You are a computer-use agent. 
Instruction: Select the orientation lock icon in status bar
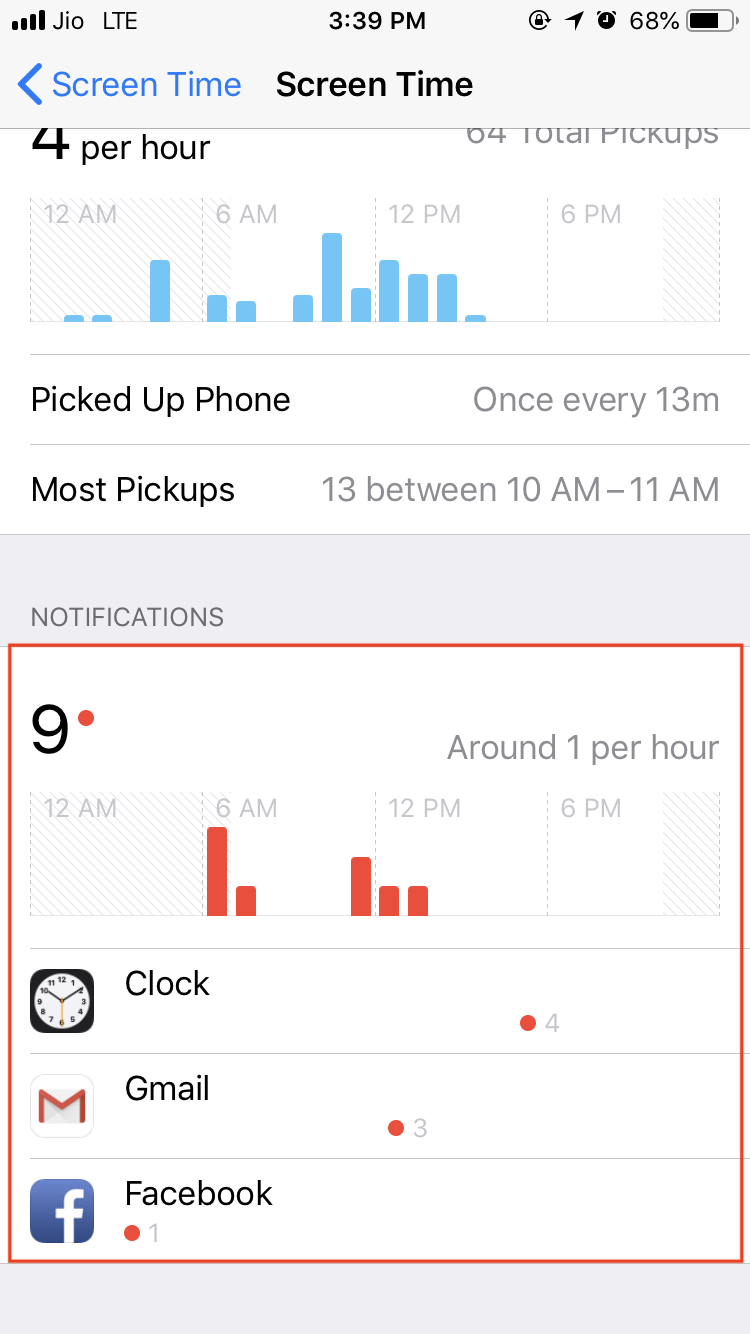tap(539, 20)
